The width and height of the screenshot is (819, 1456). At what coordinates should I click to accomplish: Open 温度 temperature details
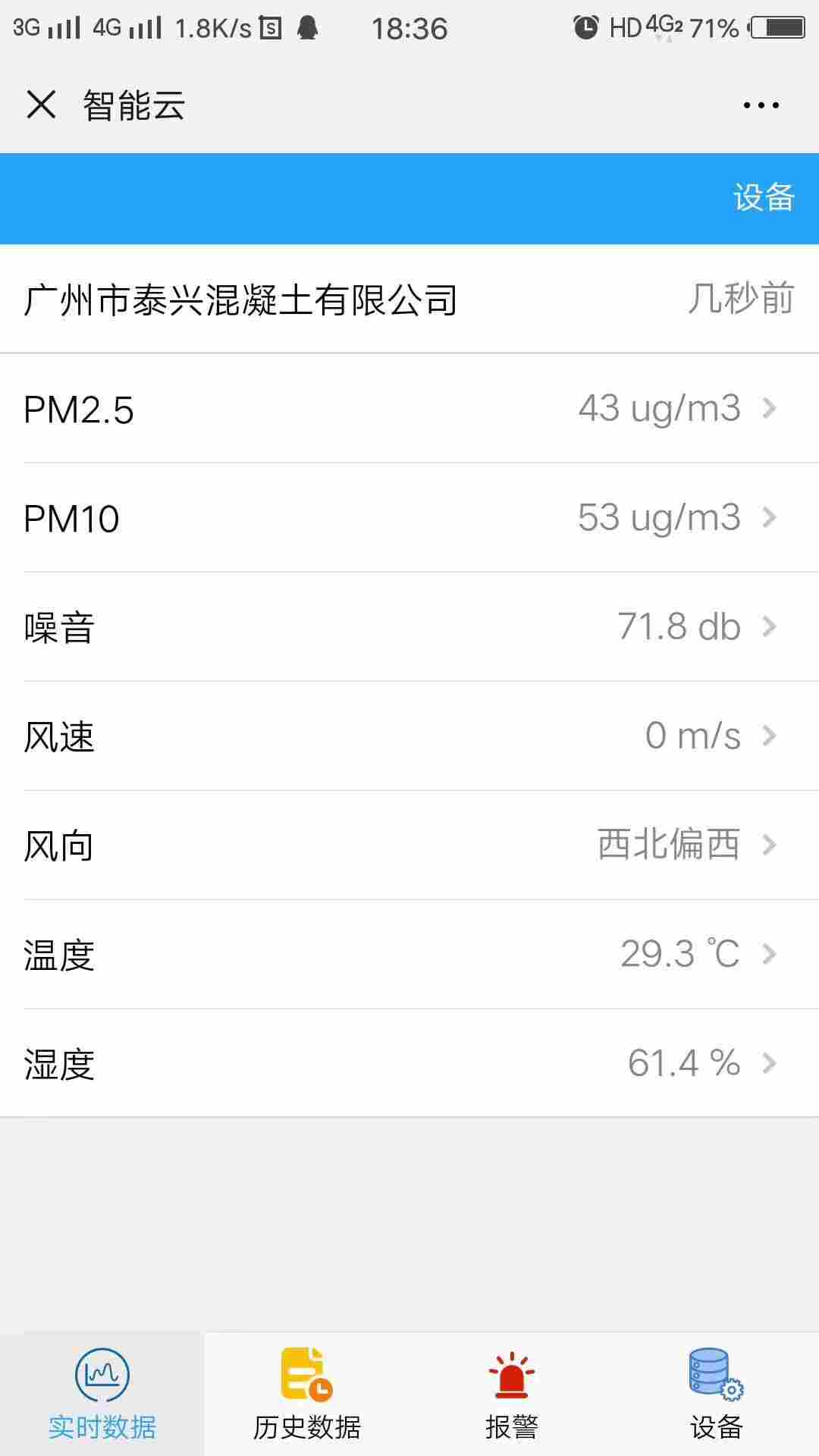click(409, 955)
